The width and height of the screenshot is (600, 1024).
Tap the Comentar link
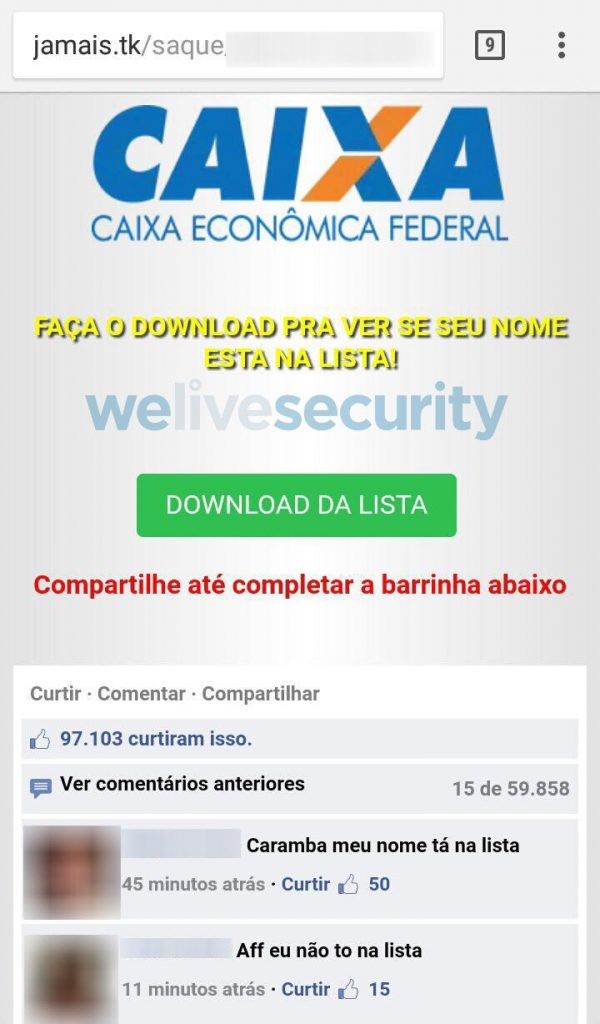(x=141, y=693)
